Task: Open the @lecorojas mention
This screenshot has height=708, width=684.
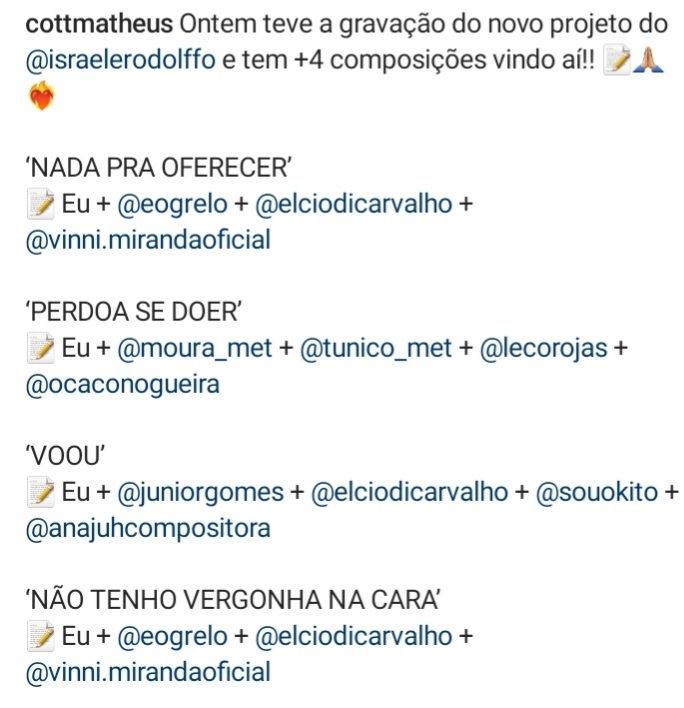Action: pos(544,349)
